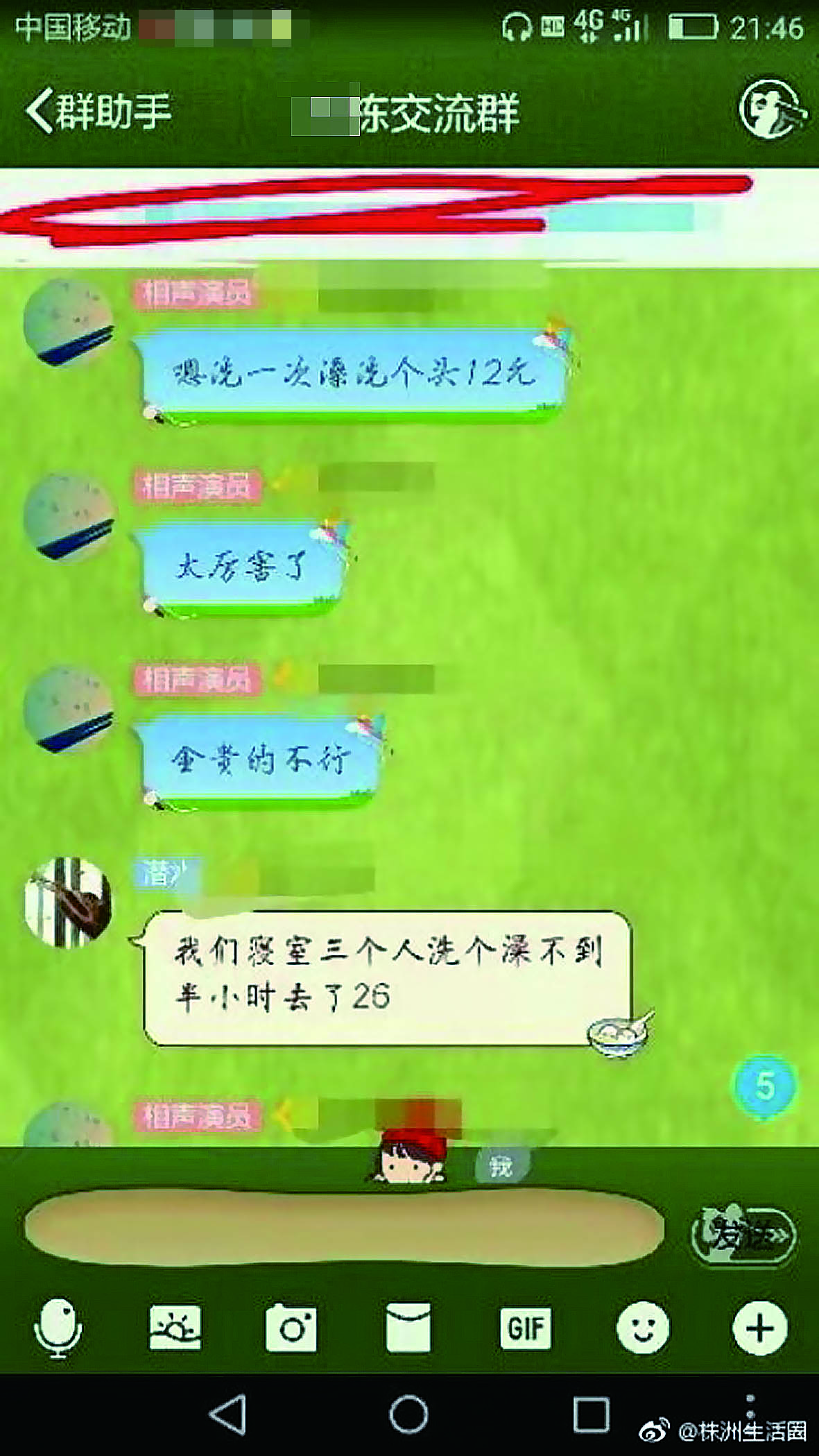Tap the 发送 send button
Viewport: 819px width, 1456px height.
point(743,1235)
